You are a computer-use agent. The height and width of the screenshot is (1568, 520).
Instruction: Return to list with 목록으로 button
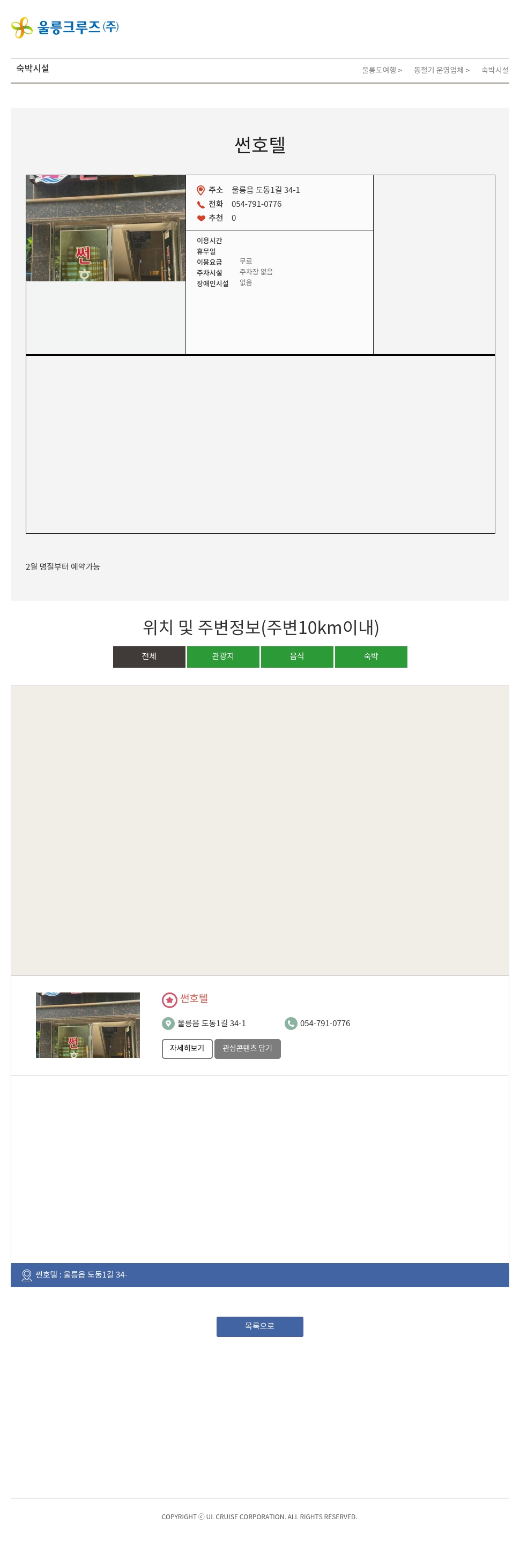(x=259, y=1326)
